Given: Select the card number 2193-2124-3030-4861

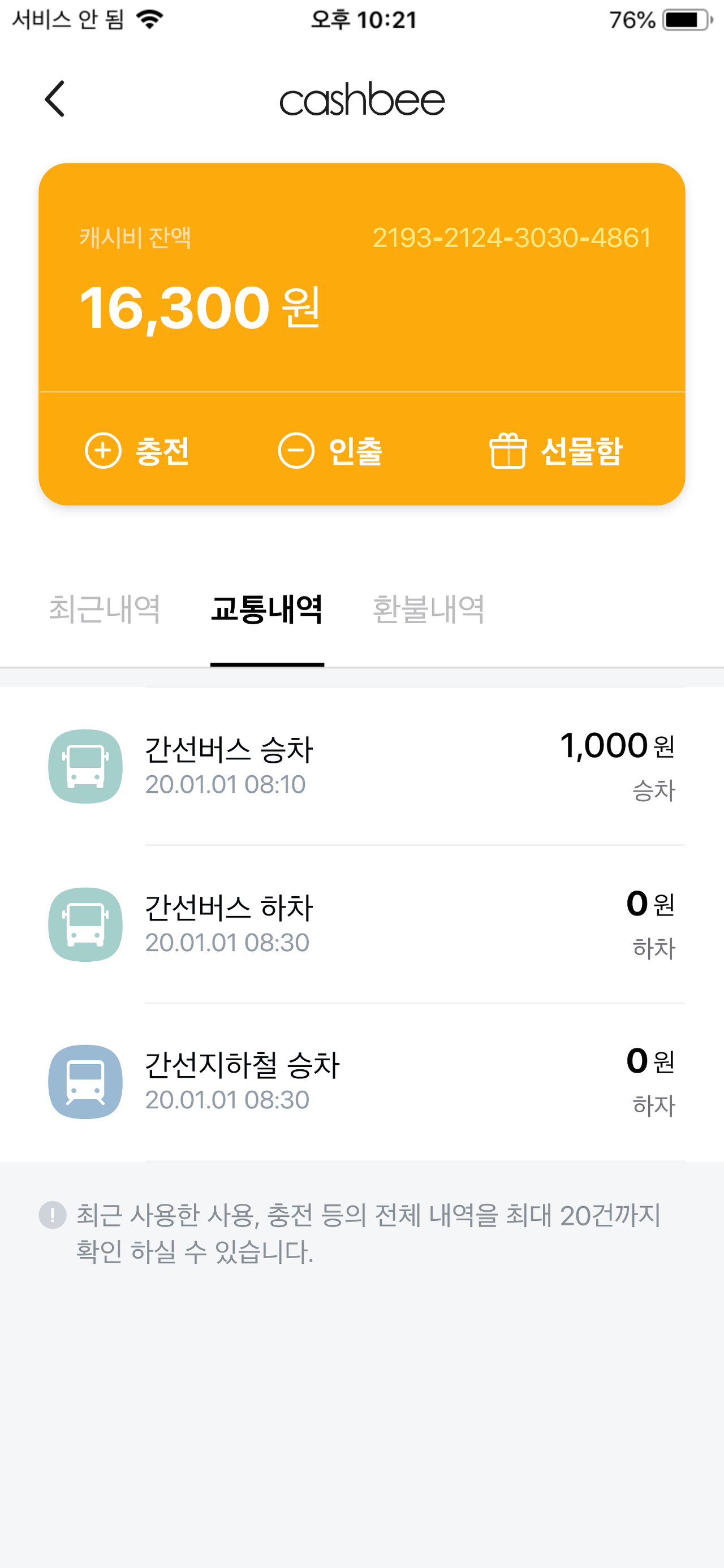Looking at the screenshot, I should [511, 239].
